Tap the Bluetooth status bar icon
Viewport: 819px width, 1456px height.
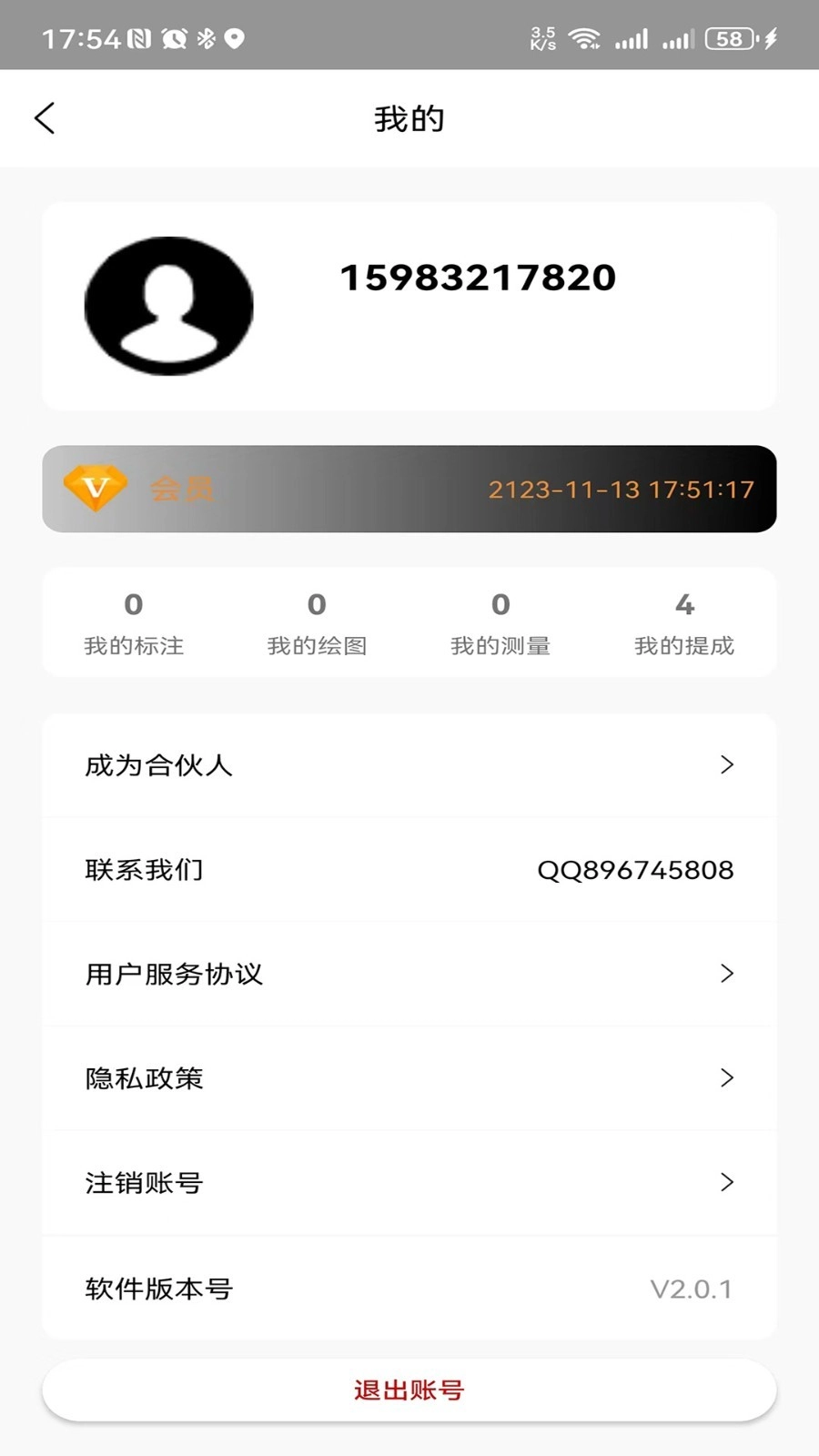tap(207, 37)
